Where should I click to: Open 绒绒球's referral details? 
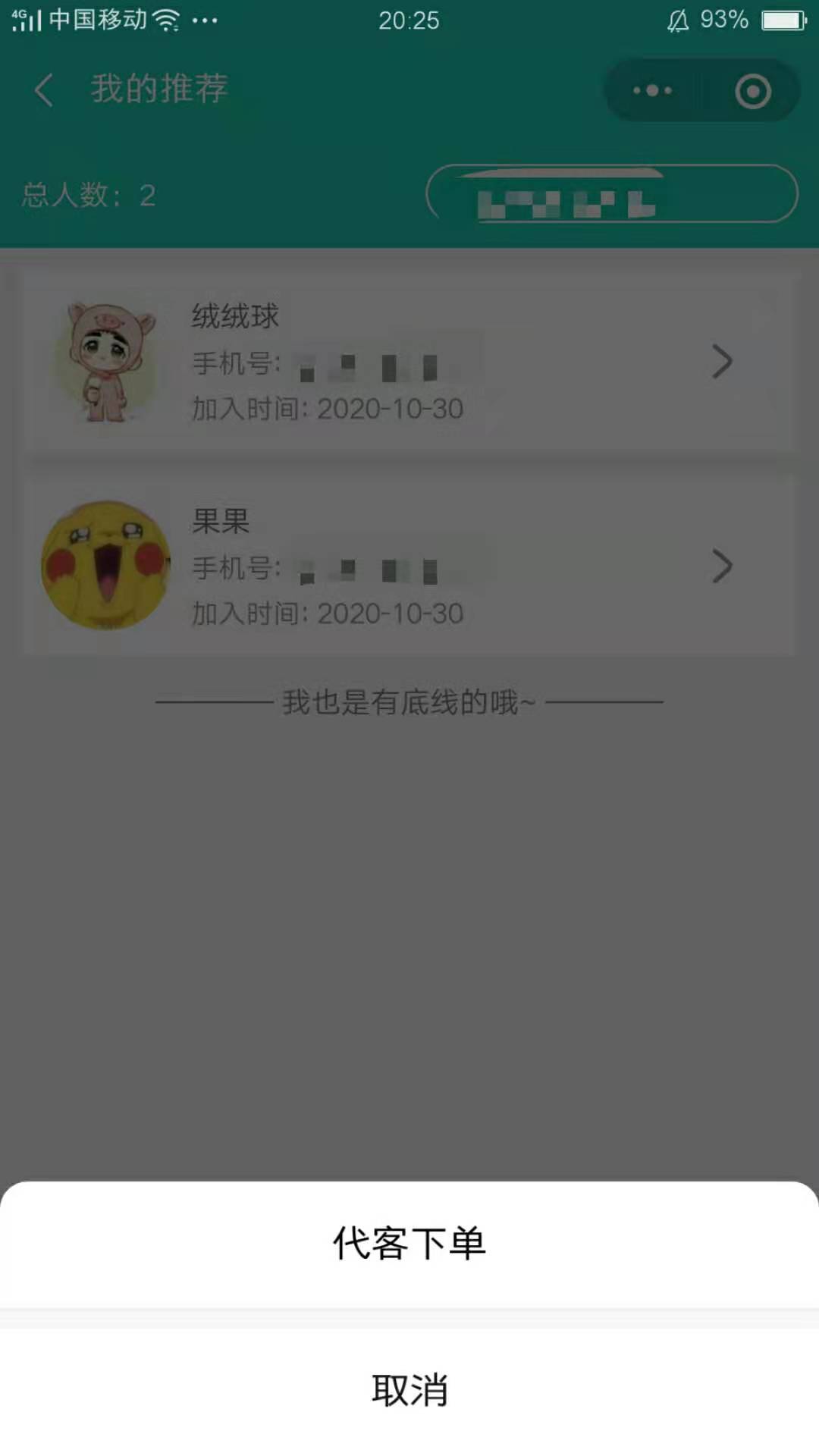tap(409, 362)
